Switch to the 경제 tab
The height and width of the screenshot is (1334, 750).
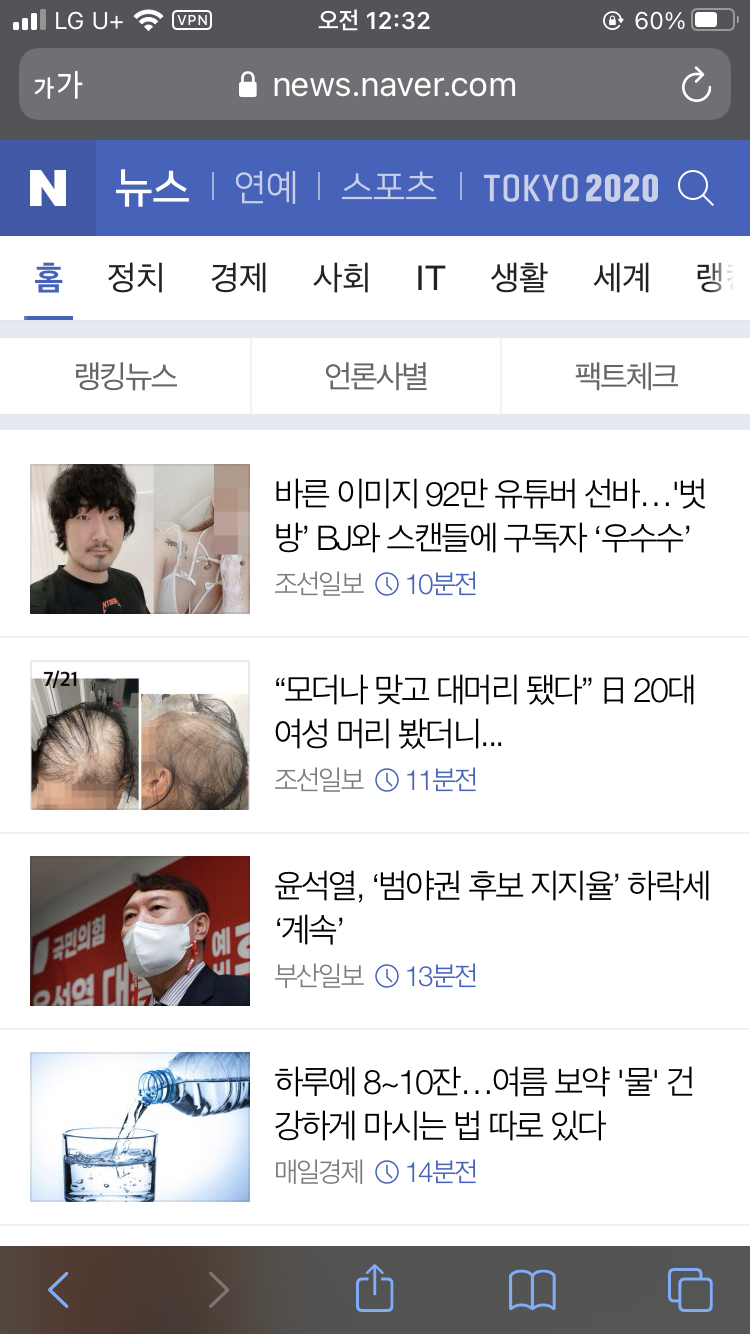239,277
